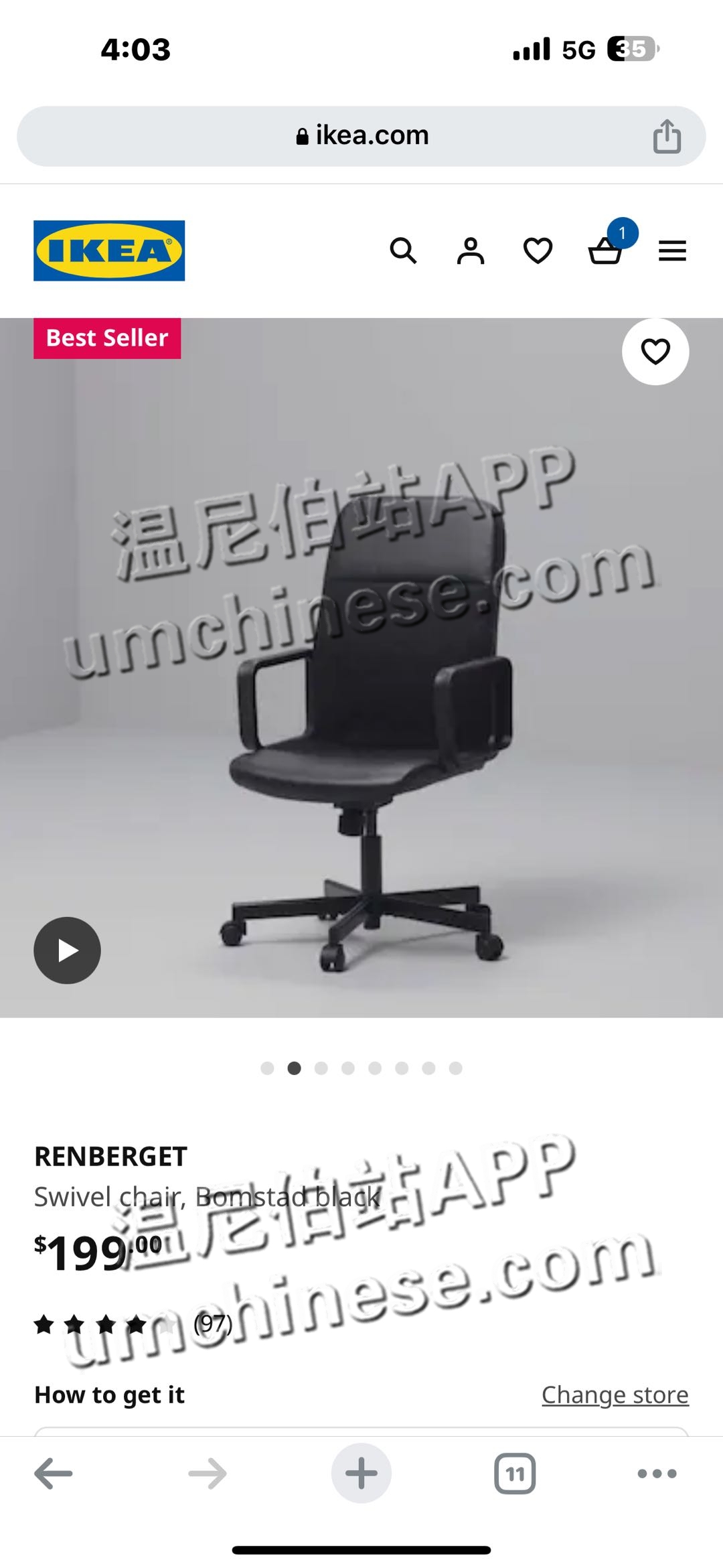This screenshot has width=723, height=1568.
Task: Open the account profile icon
Action: click(x=471, y=251)
